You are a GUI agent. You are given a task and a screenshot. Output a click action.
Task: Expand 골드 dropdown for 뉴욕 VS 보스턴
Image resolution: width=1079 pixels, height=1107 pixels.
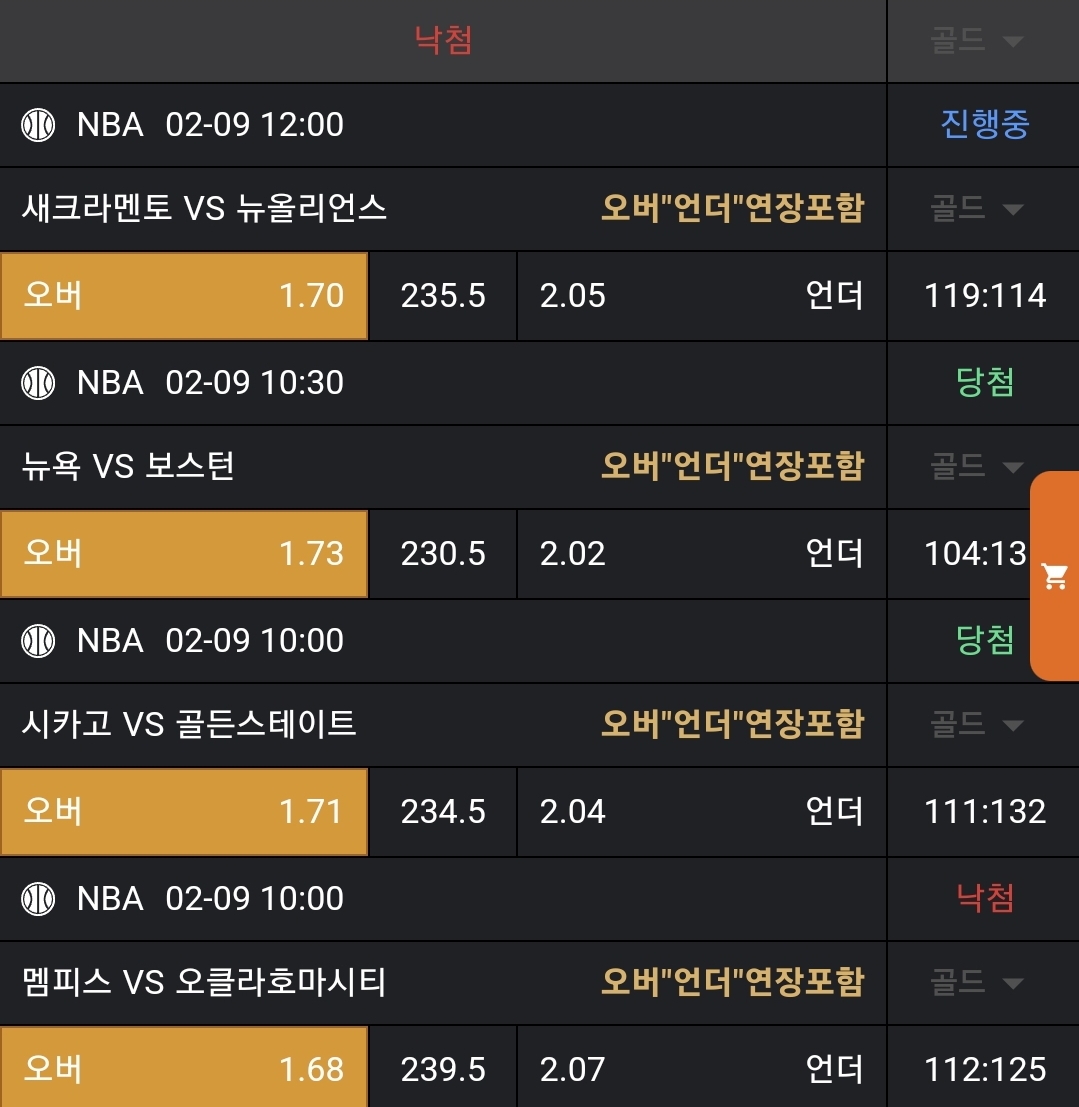click(x=977, y=467)
